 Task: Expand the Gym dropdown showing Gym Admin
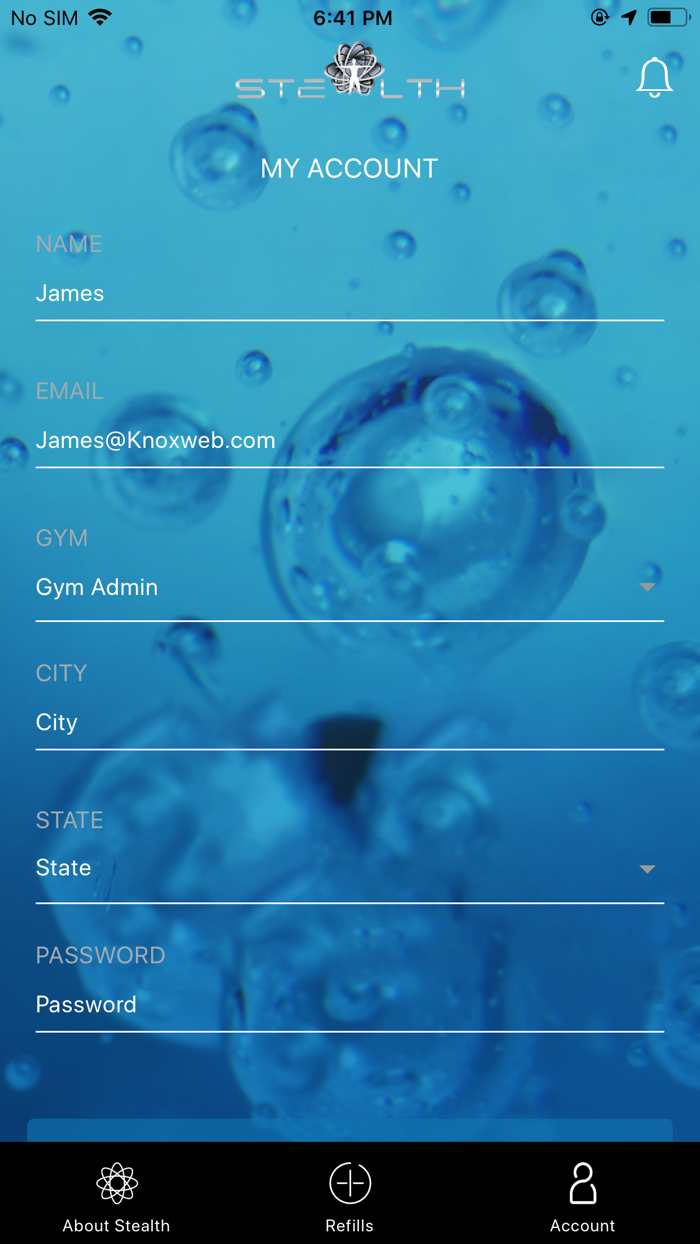pyautogui.click(x=349, y=588)
